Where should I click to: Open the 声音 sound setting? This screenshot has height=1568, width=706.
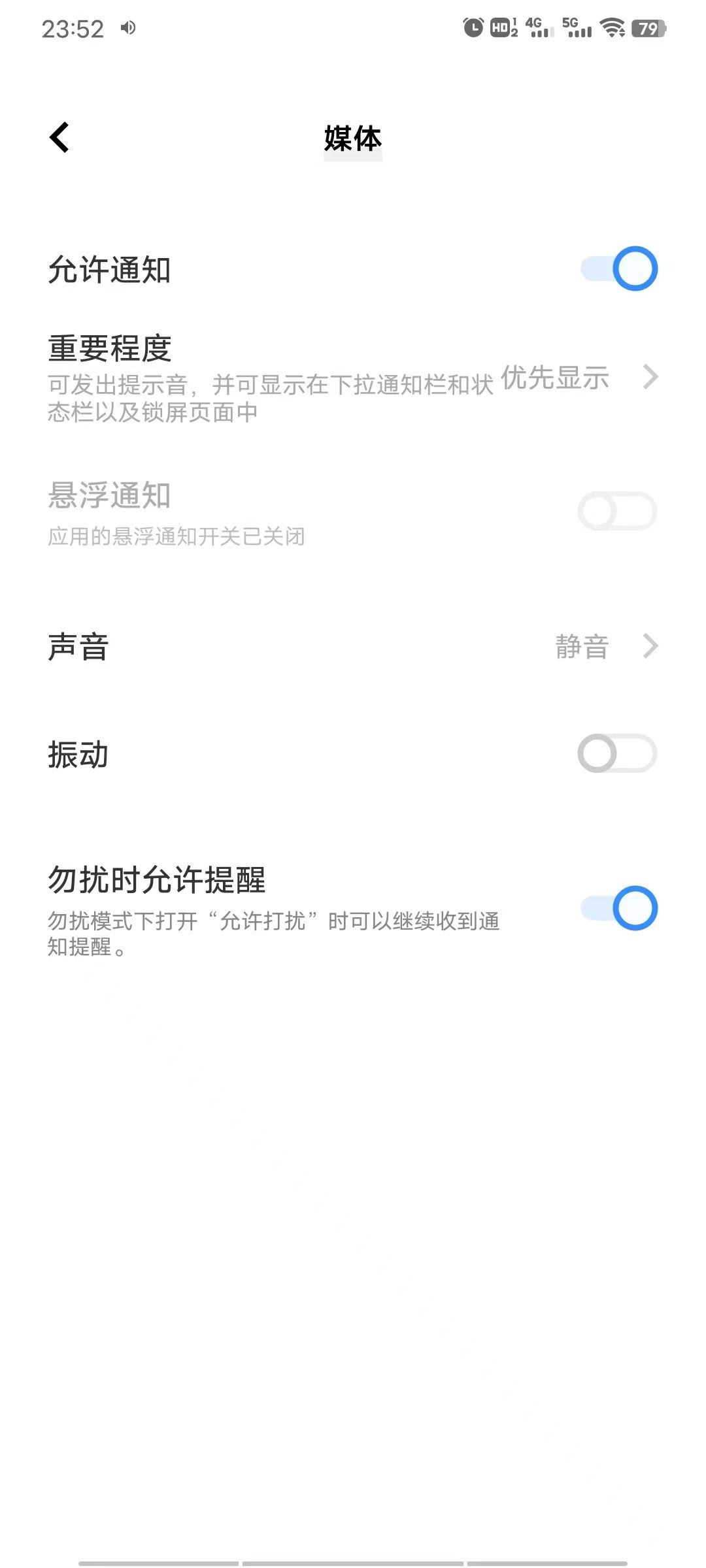(x=353, y=647)
